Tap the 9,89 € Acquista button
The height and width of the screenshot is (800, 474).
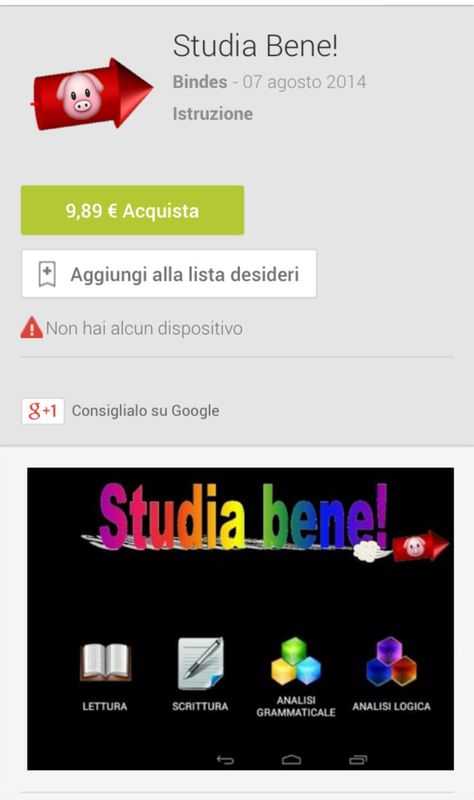point(132,210)
